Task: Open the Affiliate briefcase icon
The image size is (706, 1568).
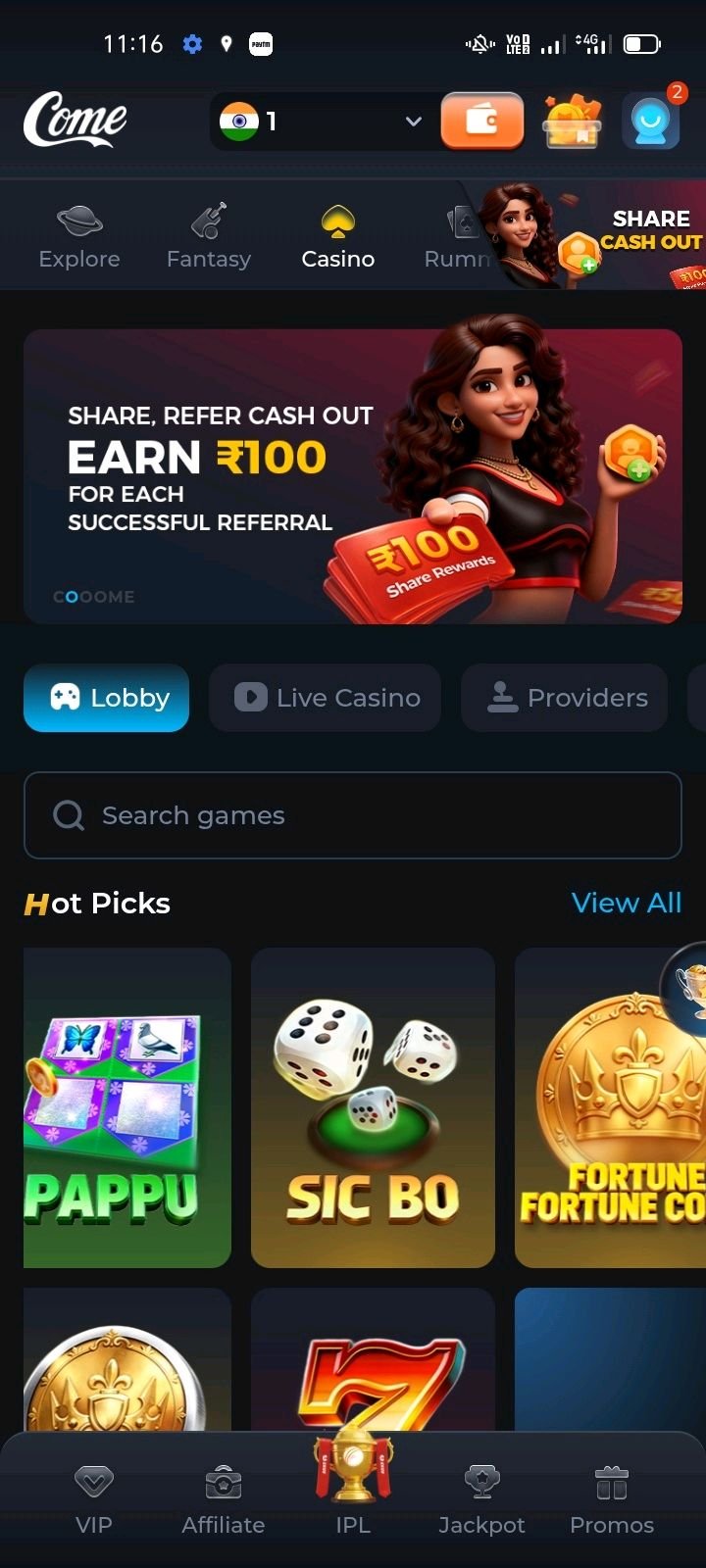Action: 223,1483
